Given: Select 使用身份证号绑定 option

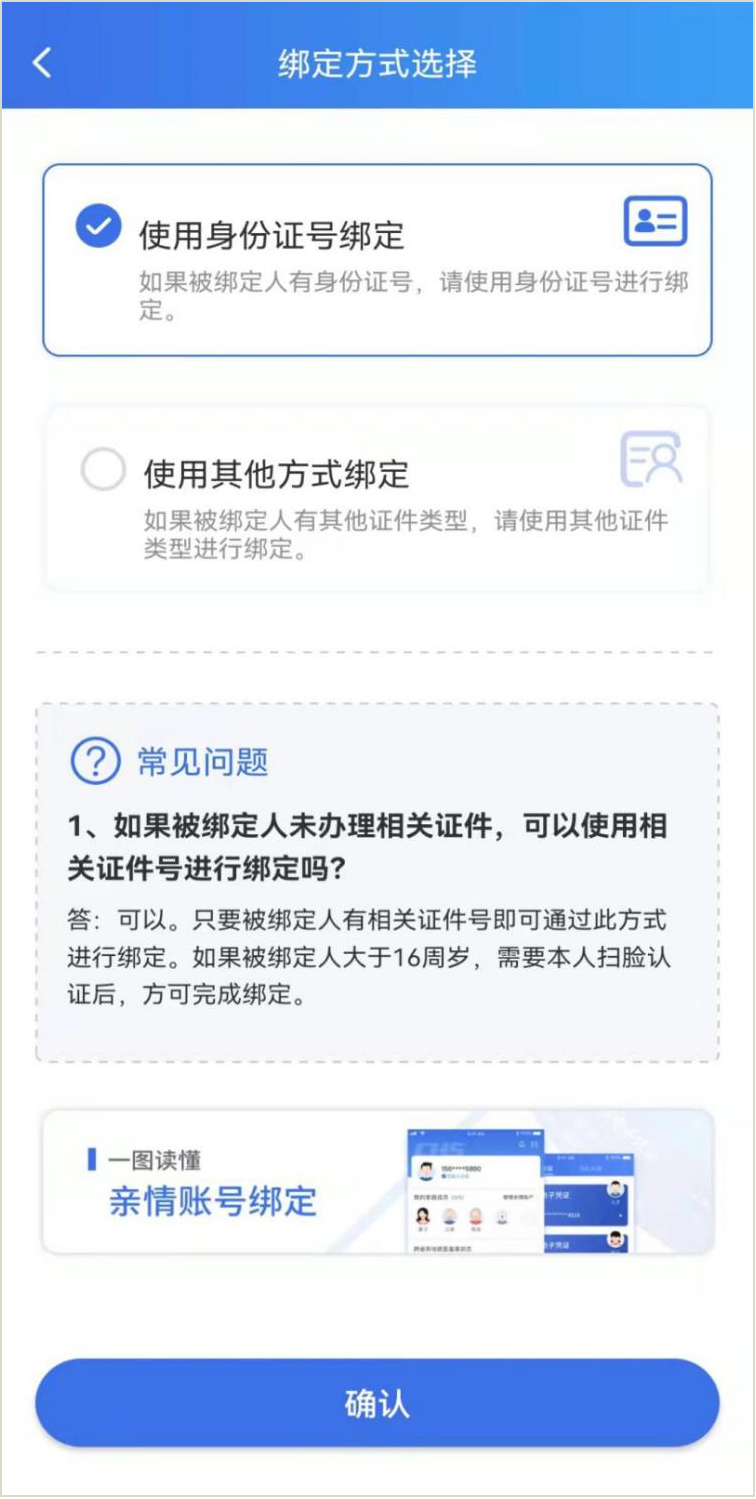Looking at the screenshot, I should [376, 260].
